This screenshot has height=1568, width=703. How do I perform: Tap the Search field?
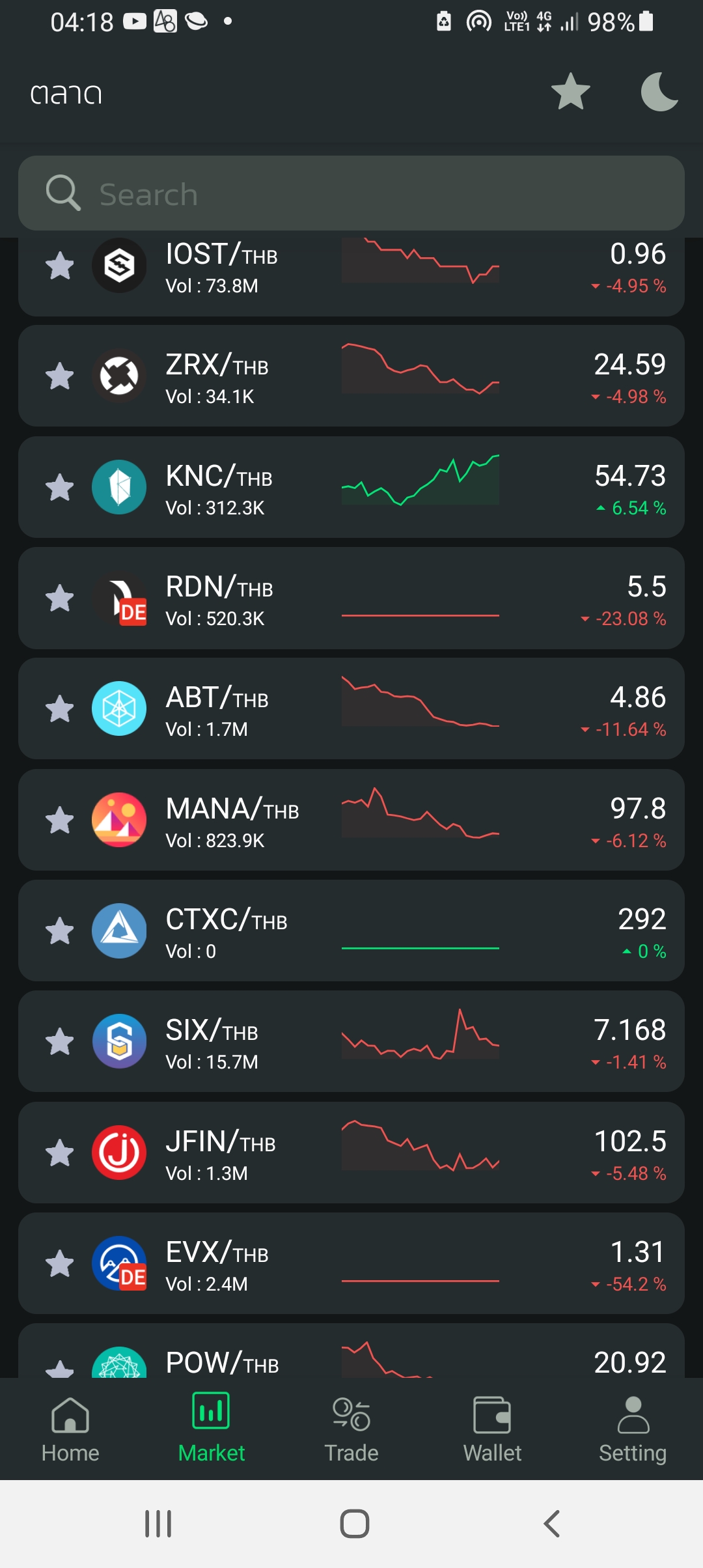(x=351, y=193)
